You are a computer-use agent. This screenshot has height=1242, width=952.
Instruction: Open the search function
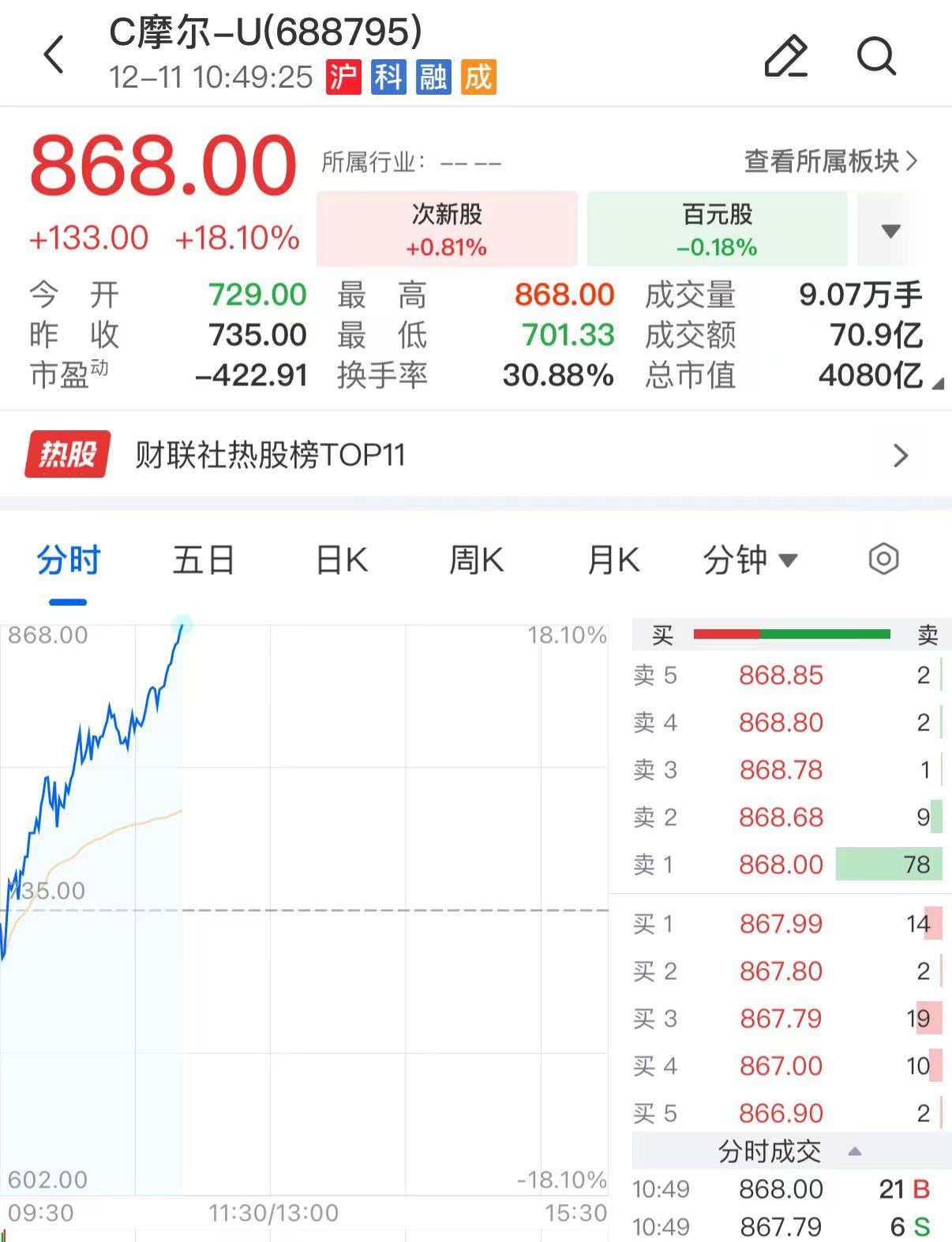coord(876,57)
